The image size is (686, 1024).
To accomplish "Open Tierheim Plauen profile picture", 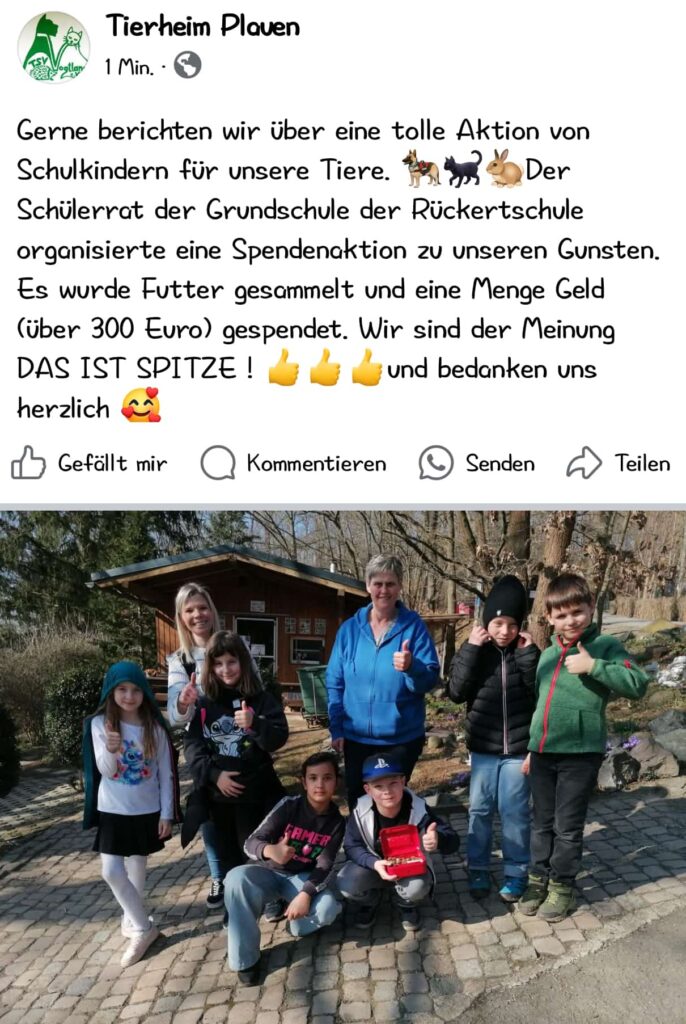I will click(53, 47).
